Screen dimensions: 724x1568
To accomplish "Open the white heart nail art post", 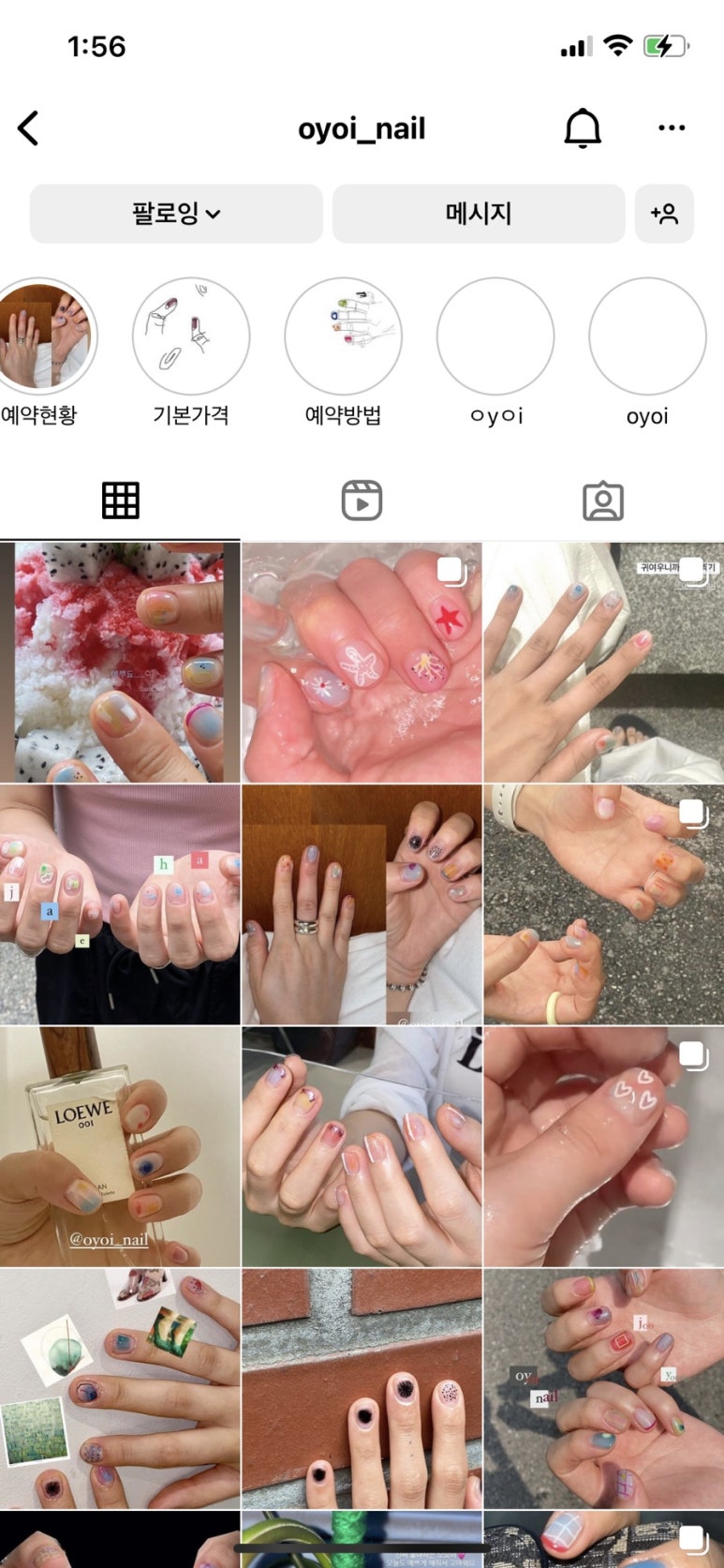I will [603, 1146].
